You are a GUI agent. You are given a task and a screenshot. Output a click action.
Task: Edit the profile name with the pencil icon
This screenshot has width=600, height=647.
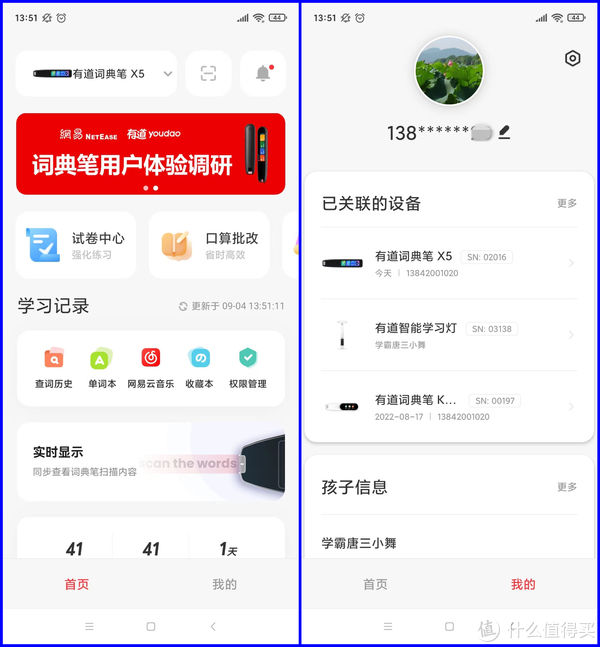click(504, 132)
